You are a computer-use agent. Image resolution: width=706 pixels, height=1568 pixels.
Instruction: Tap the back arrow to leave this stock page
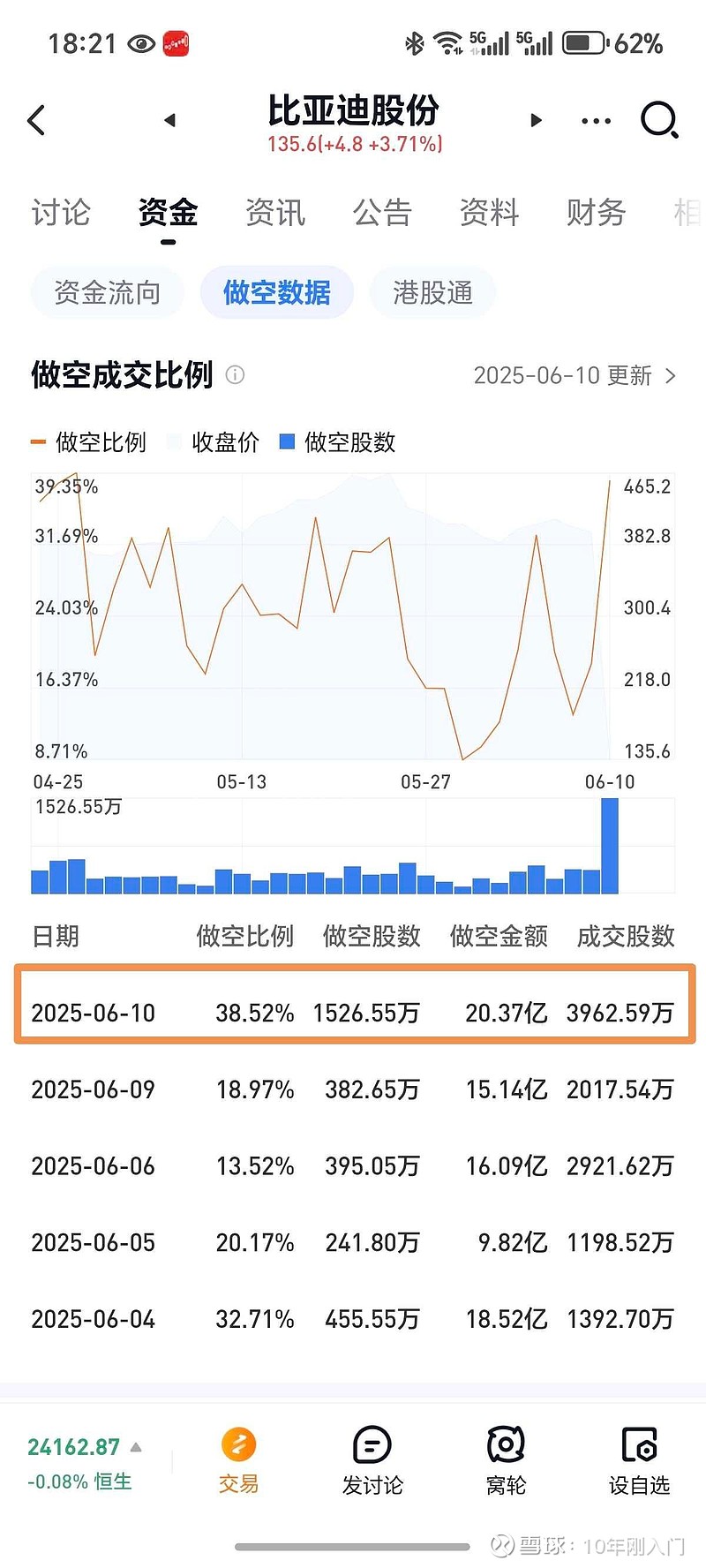[36, 120]
